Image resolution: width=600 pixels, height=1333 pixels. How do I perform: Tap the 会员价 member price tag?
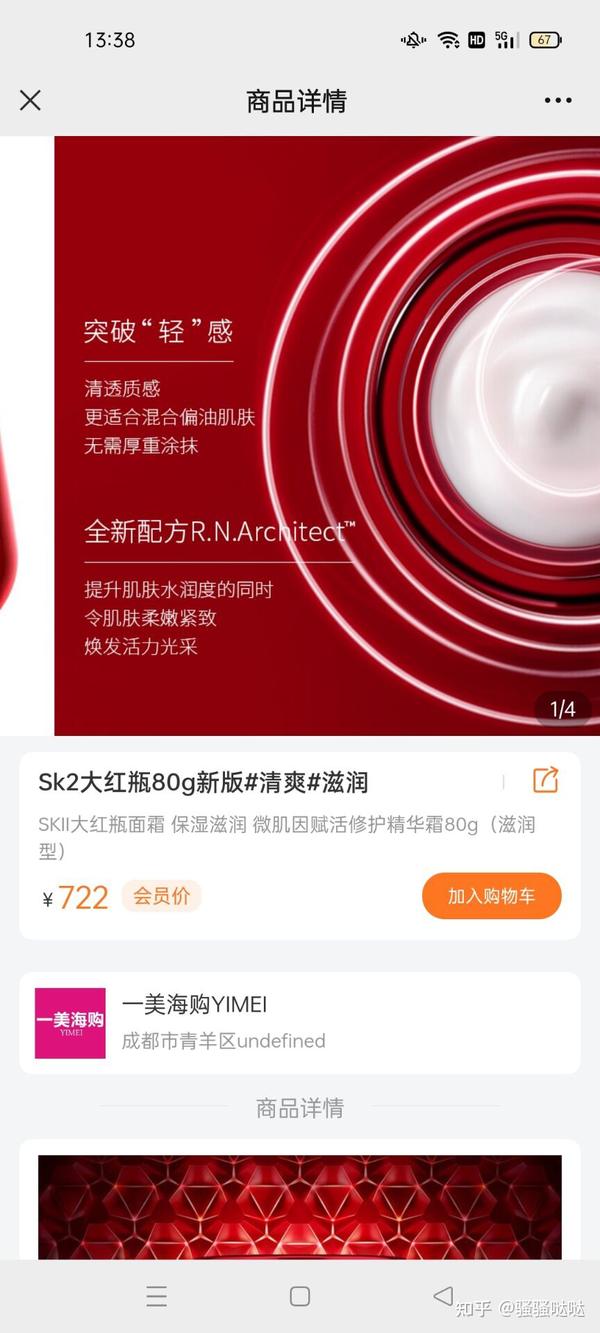pyautogui.click(x=162, y=896)
